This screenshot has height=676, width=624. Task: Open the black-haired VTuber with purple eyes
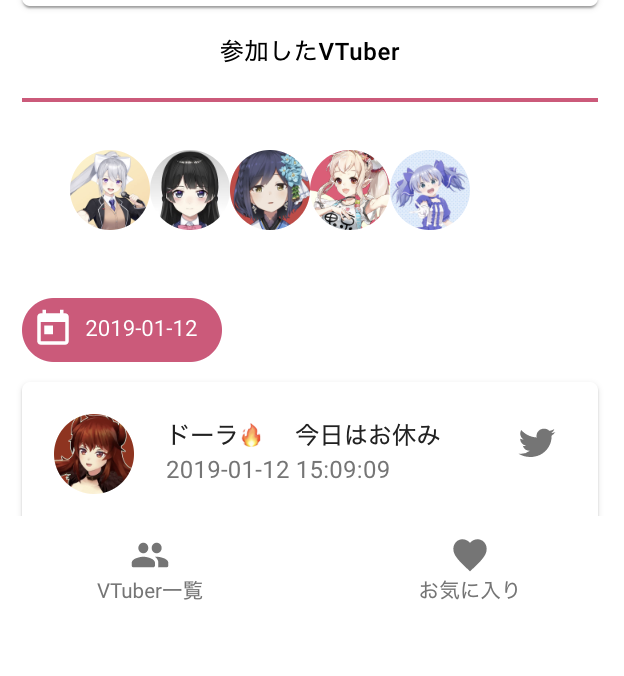190,190
